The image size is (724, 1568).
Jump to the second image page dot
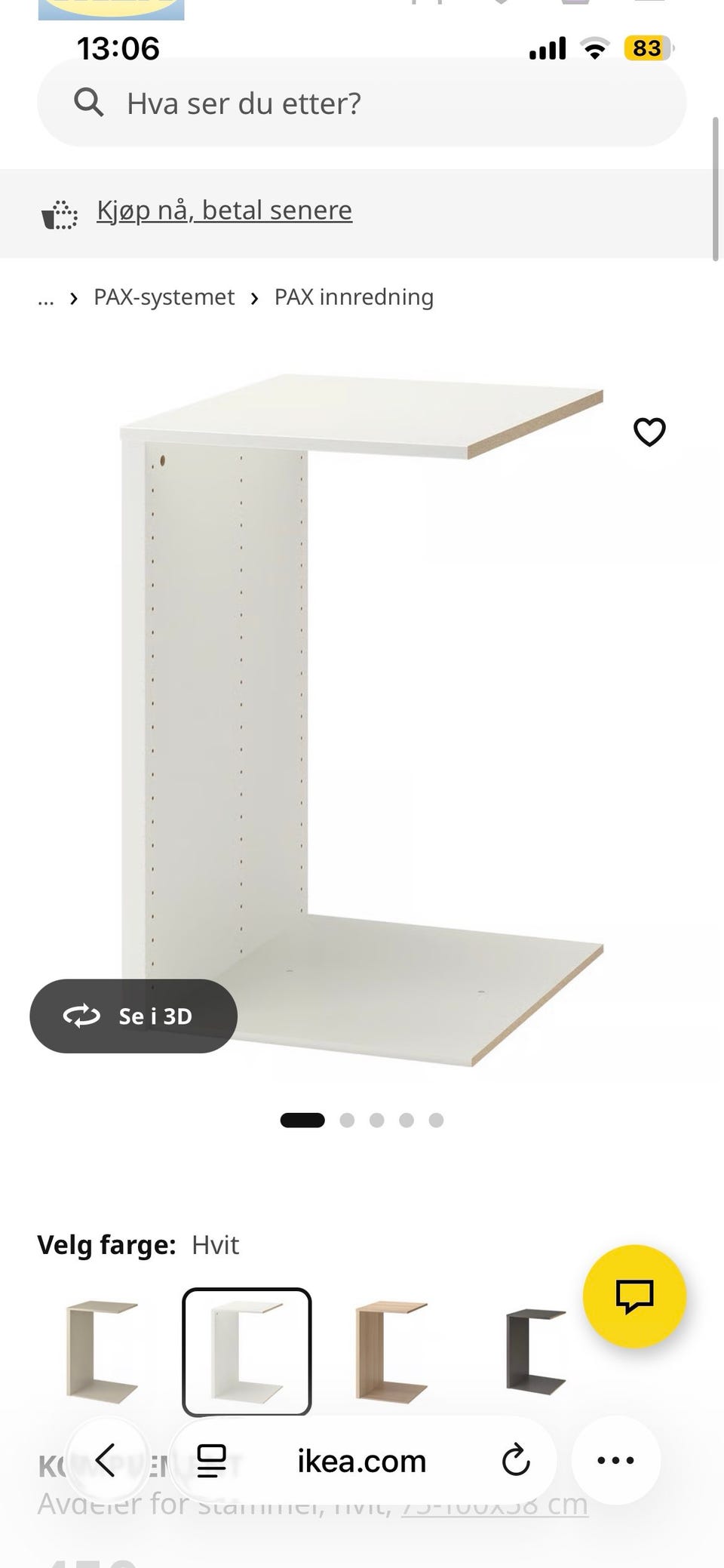point(347,1120)
